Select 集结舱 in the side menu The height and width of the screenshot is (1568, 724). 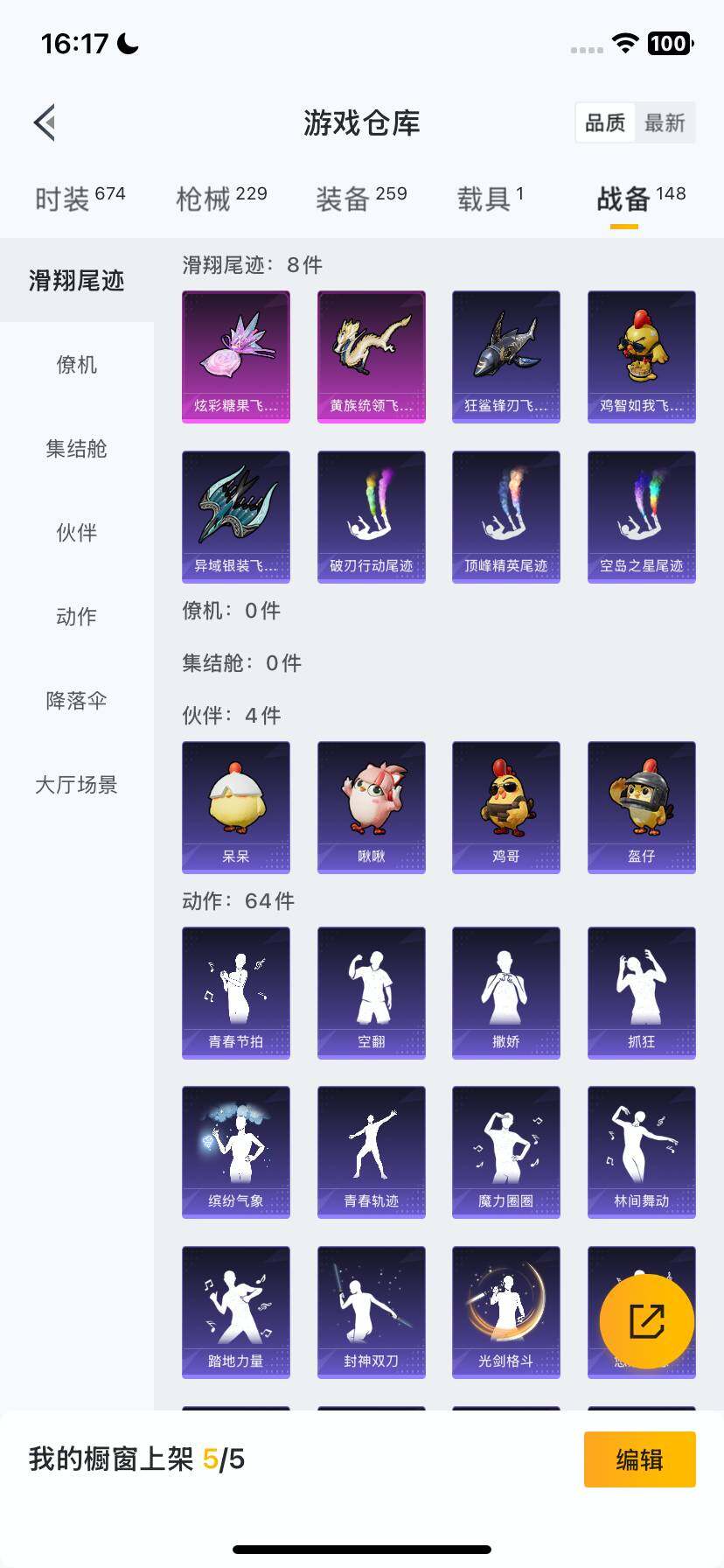pos(77,448)
